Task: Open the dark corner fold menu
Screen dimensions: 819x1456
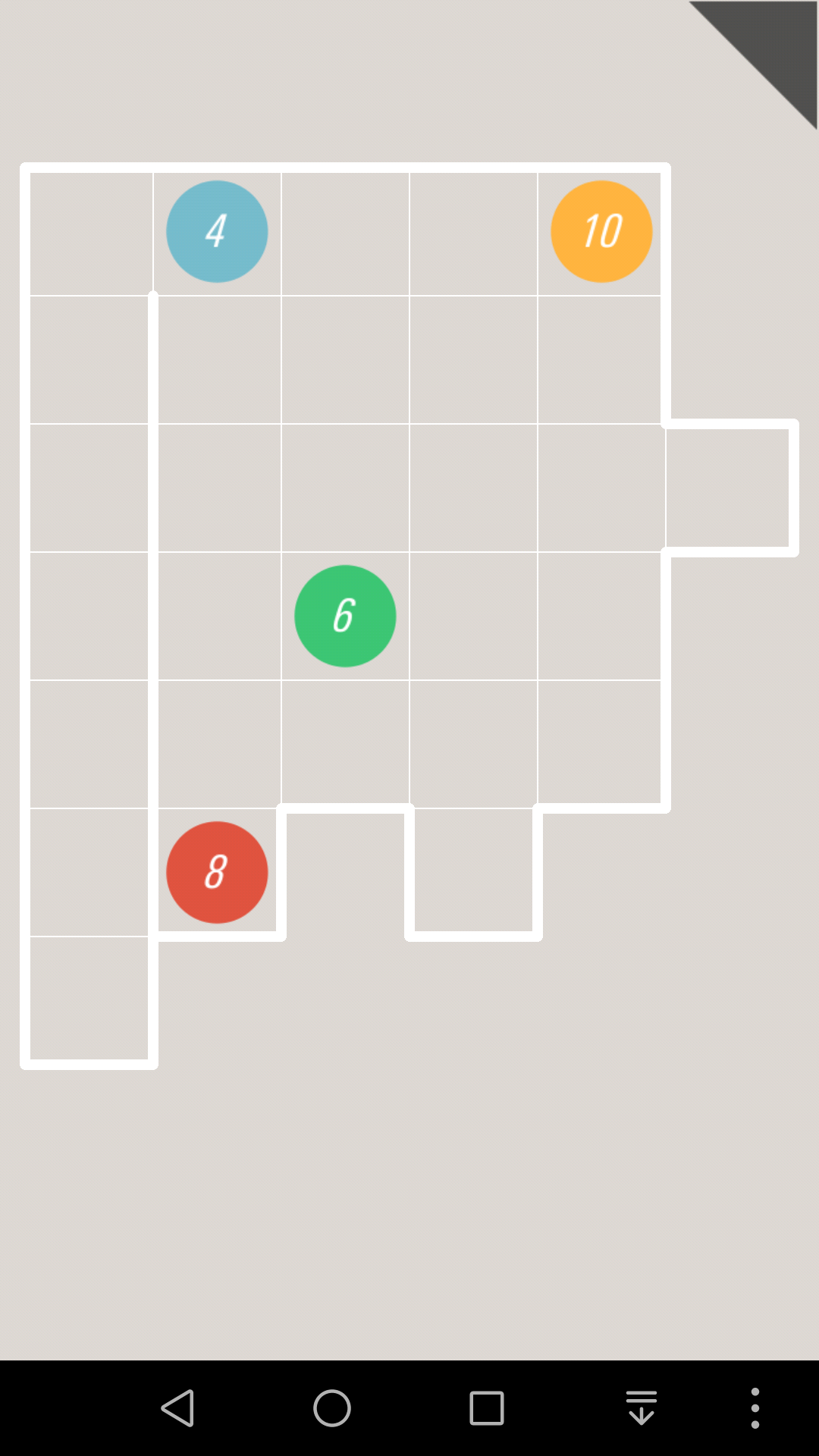Action: [x=773, y=45]
